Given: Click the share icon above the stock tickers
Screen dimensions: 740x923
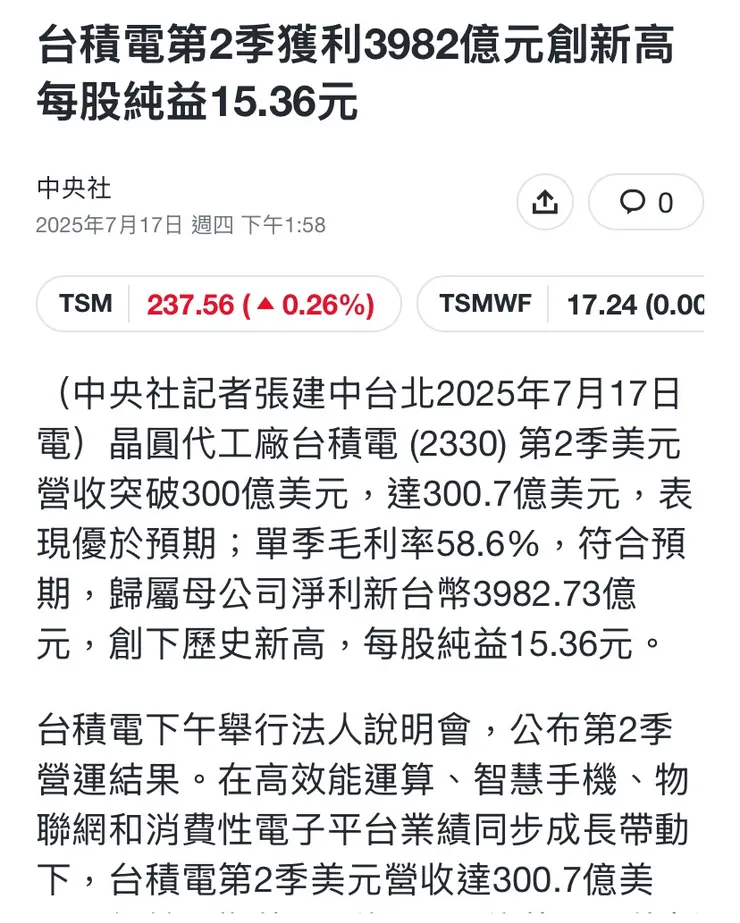Looking at the screenshot, I should (544, 201).
